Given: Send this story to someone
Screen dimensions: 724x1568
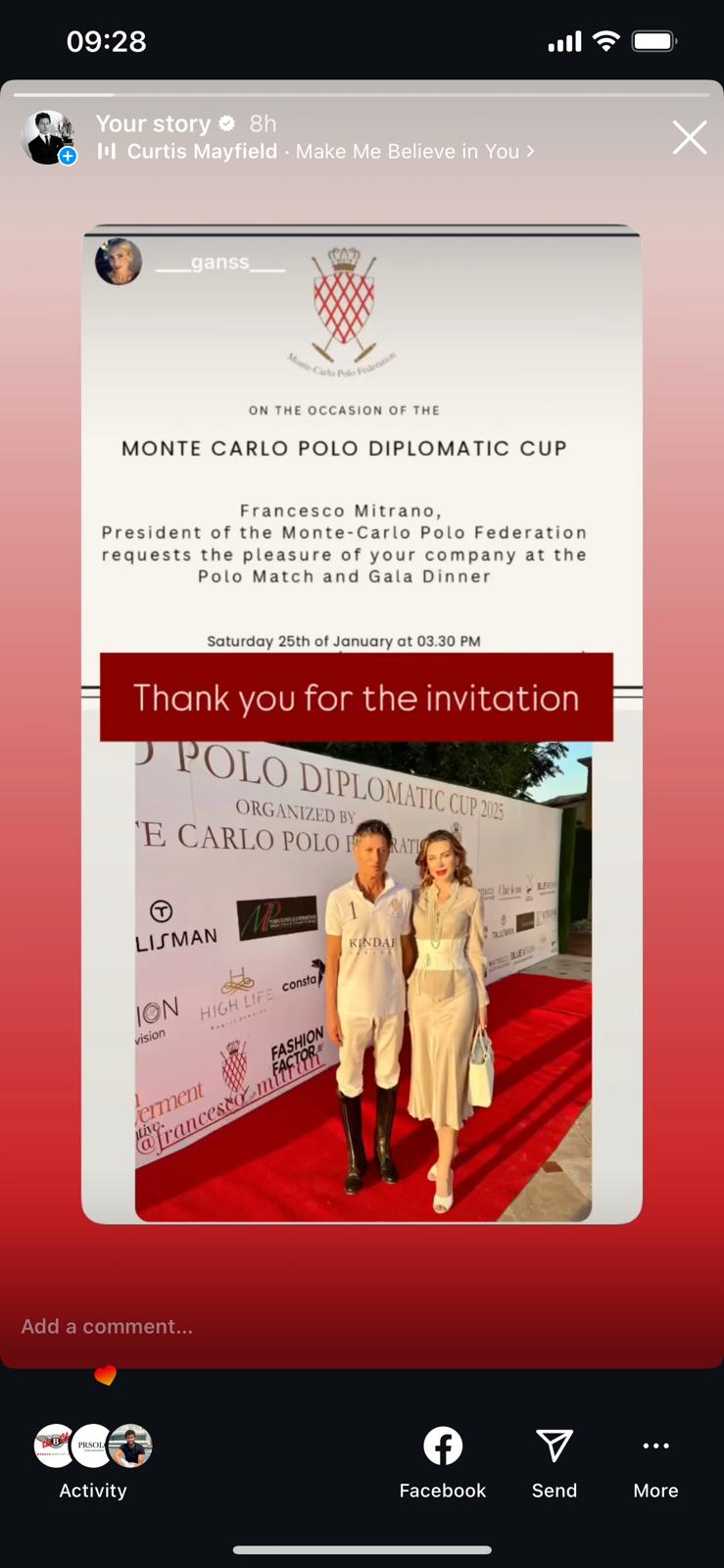Looking at the screenshot, I should click(554, 1460).
